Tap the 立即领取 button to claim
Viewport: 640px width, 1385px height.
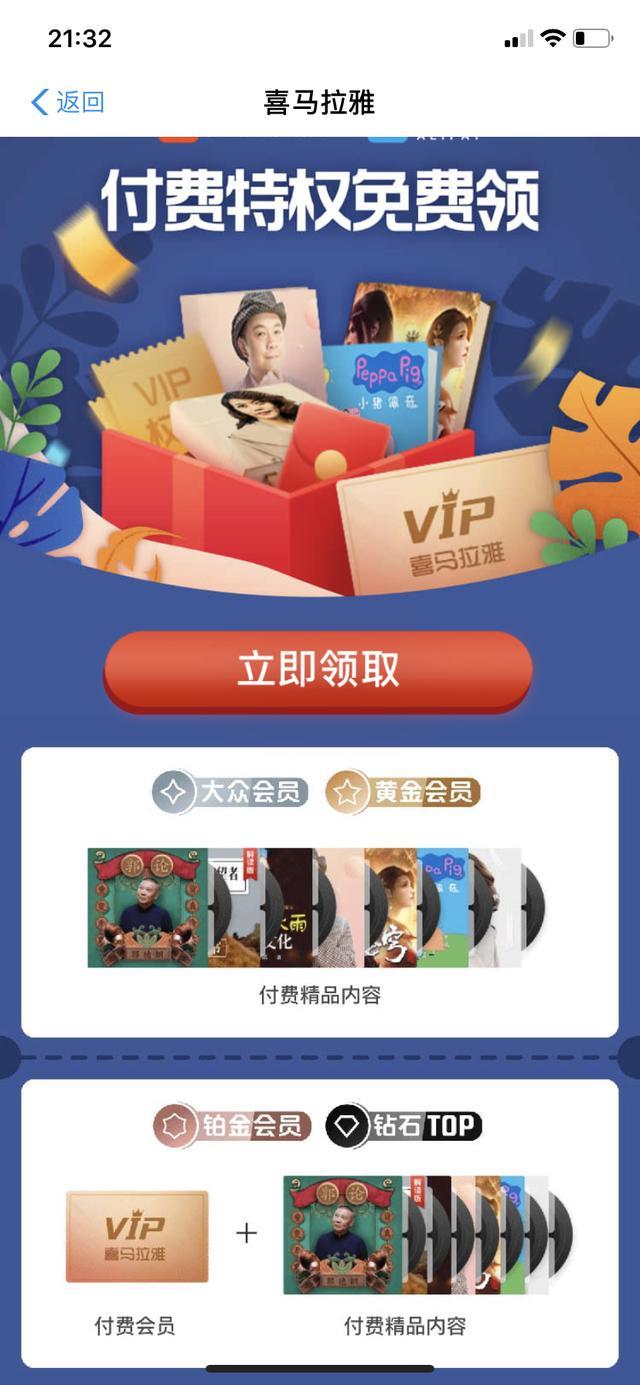click(318, 670)
